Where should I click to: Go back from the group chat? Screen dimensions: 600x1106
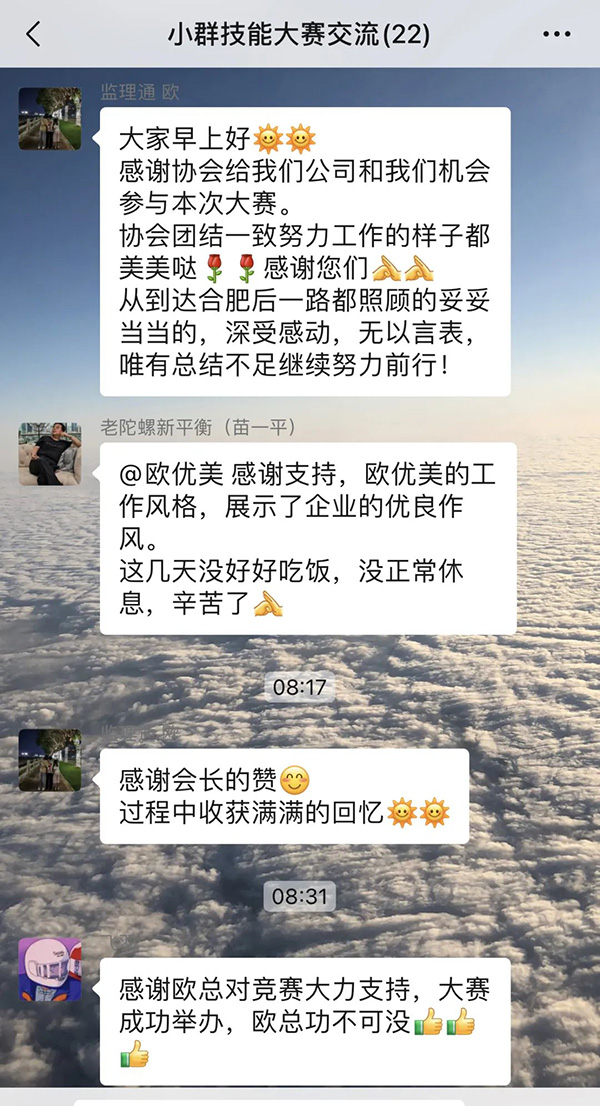[x=33, y=34]
